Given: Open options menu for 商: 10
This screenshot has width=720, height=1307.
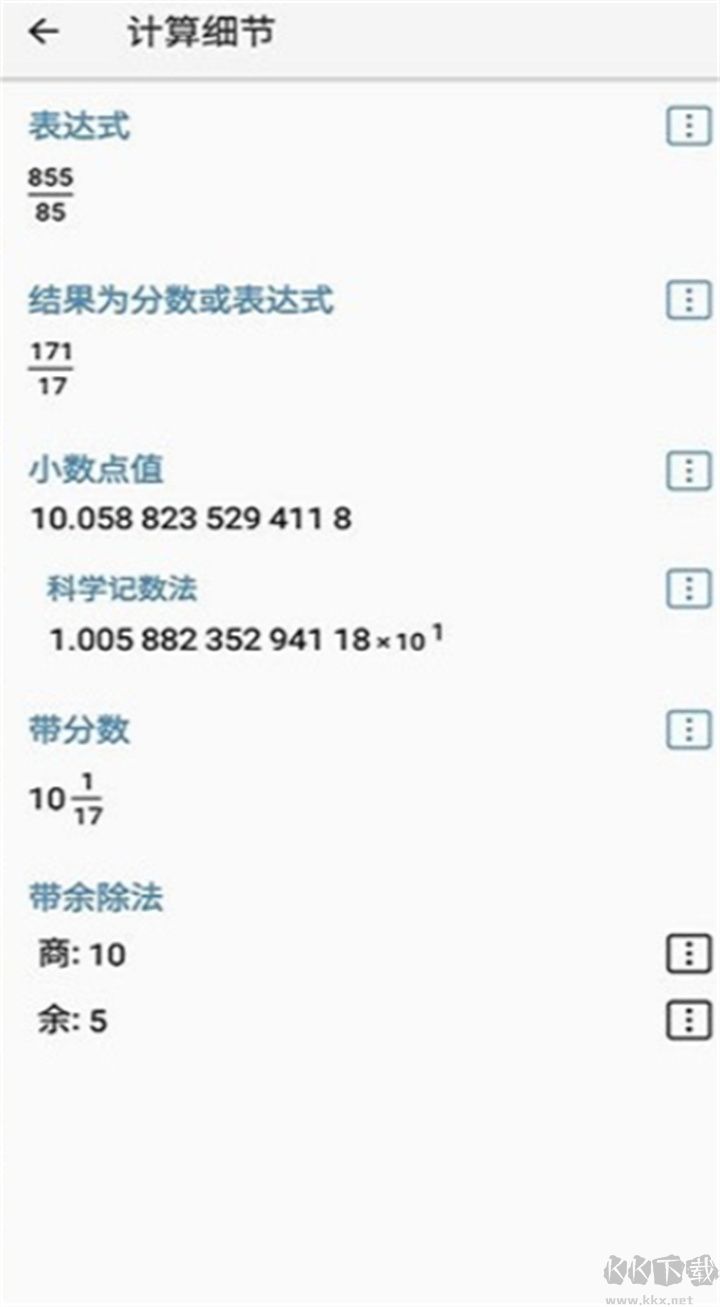Looking at the screenshot, I should pyautogui.click(x=688, y=954).
